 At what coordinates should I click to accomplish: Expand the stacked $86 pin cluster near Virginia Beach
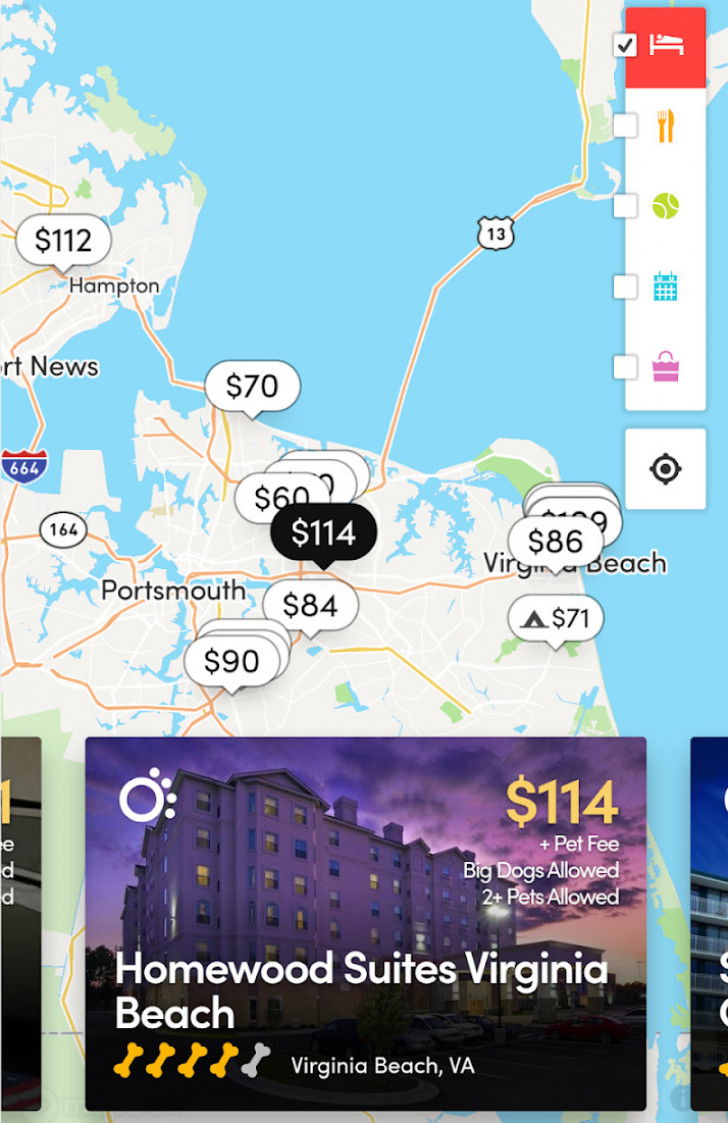559,541
